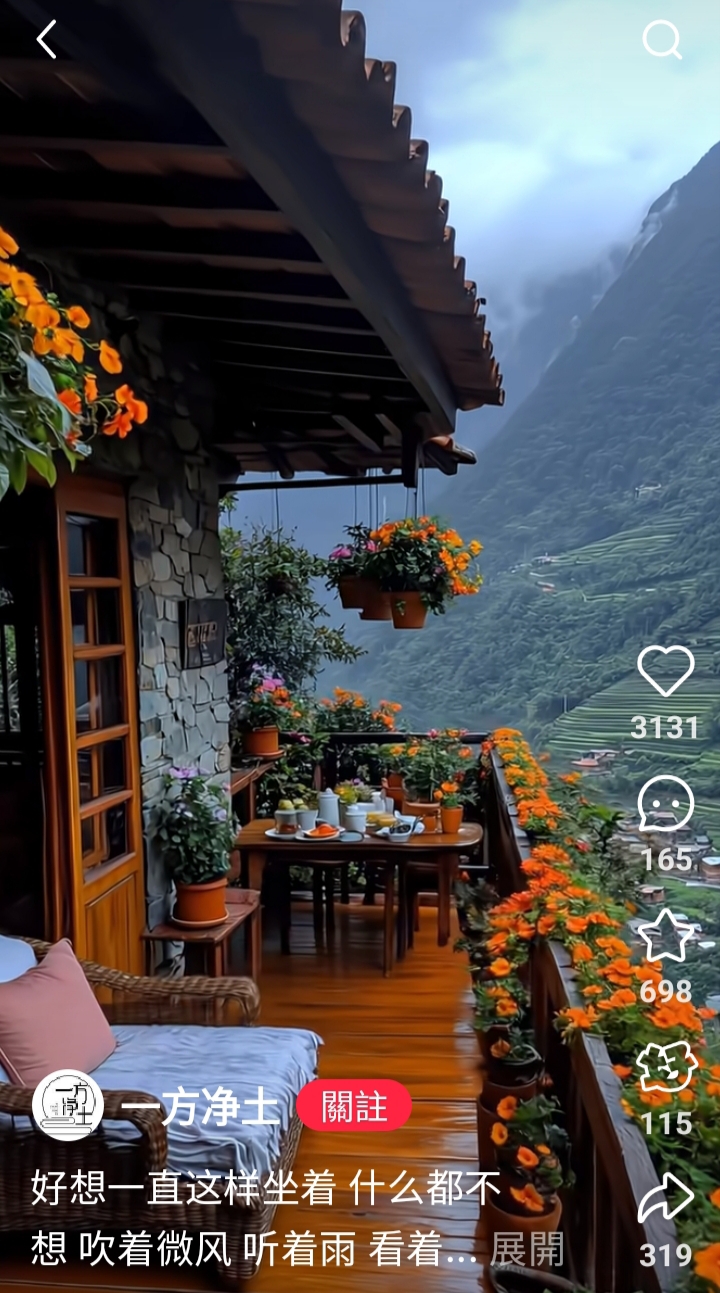Open the comments bubble icon

click(x=666, y=803)
